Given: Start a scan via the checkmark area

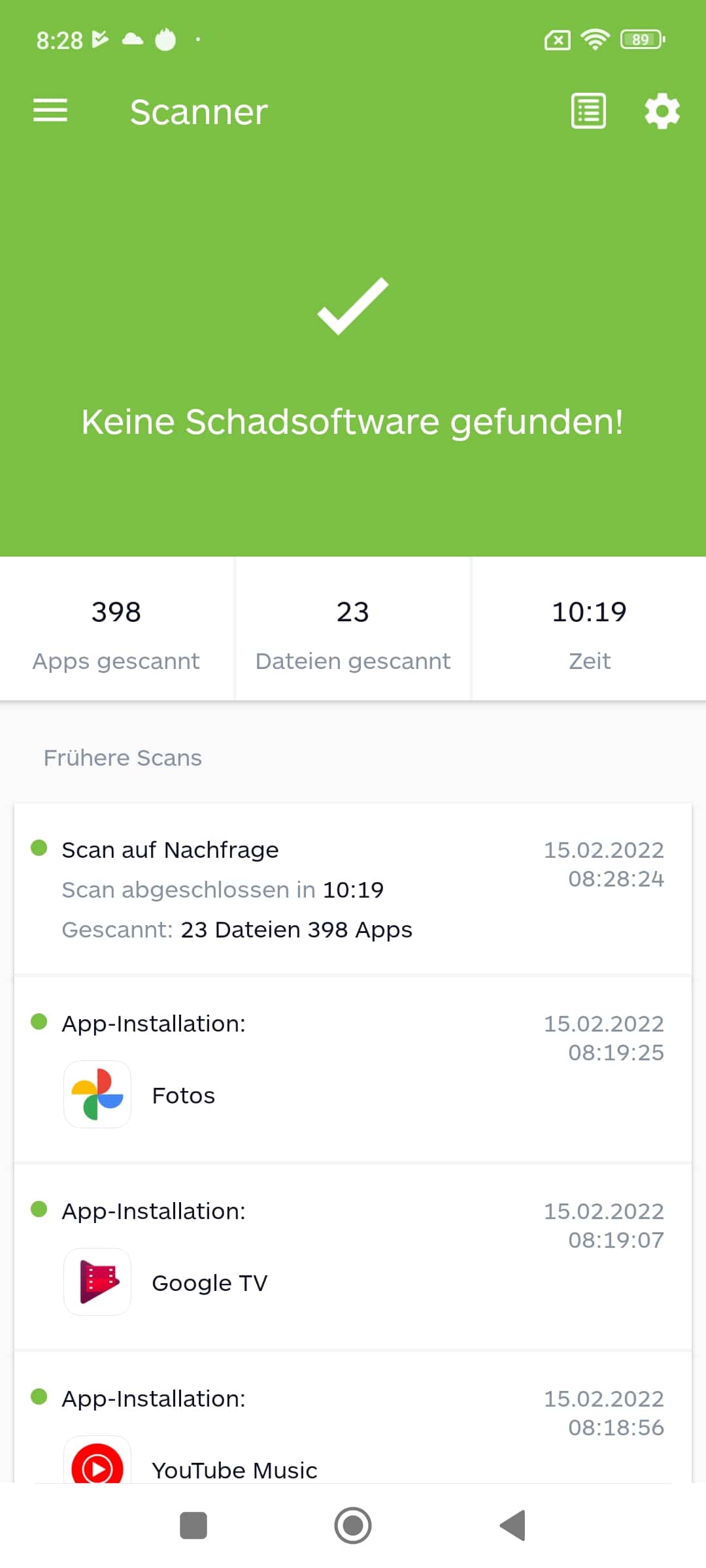Looking at the screenshot, I should pos(353,306).
